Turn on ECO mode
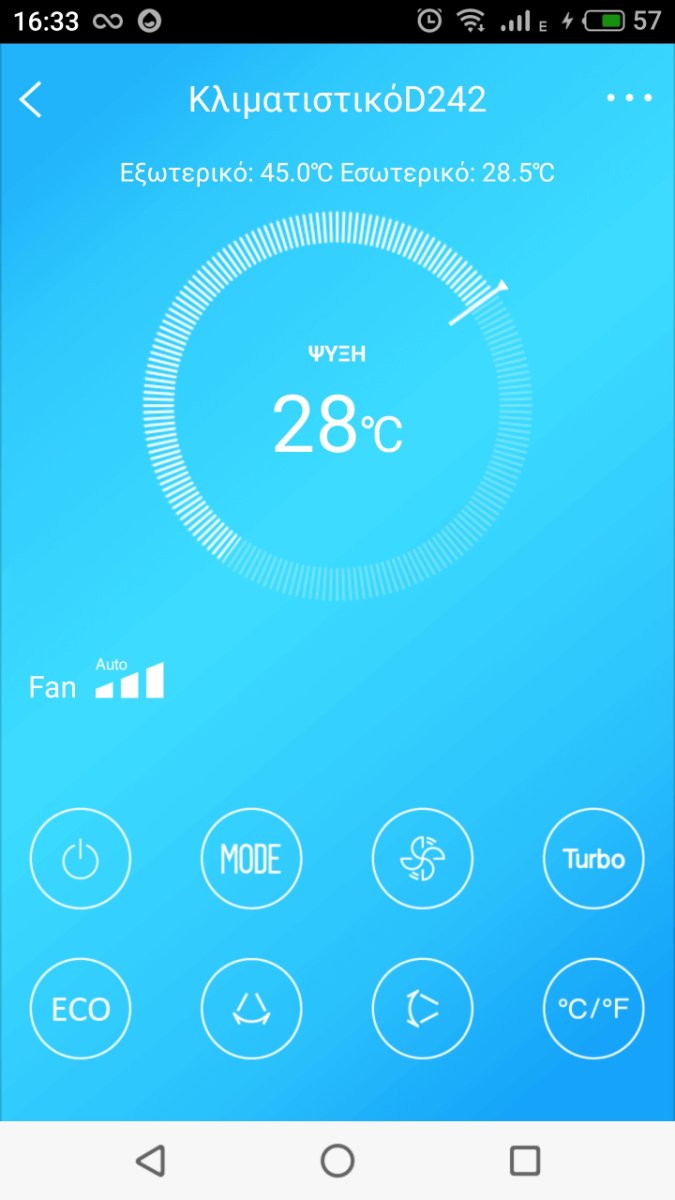Viewport: 675px width, 1200px height. click(x=80, y=1008)
